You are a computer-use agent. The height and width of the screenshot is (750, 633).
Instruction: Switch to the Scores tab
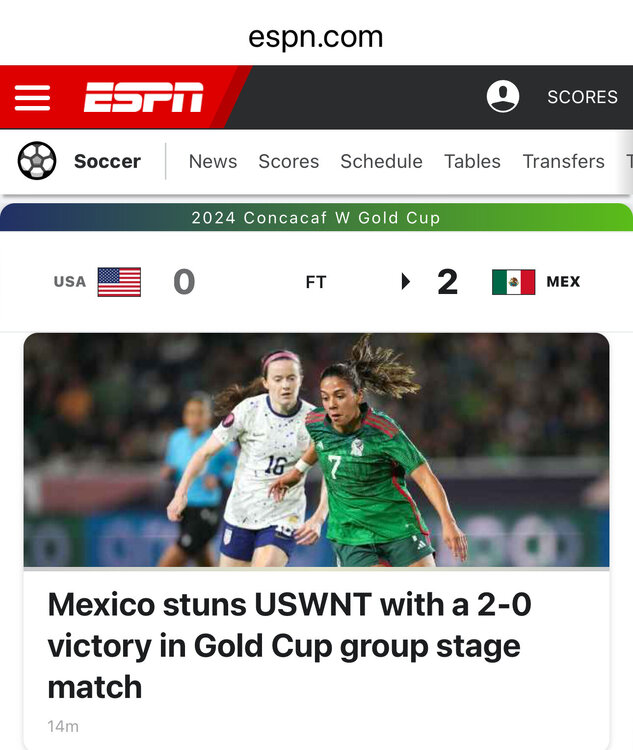click(x=288, y=161)
